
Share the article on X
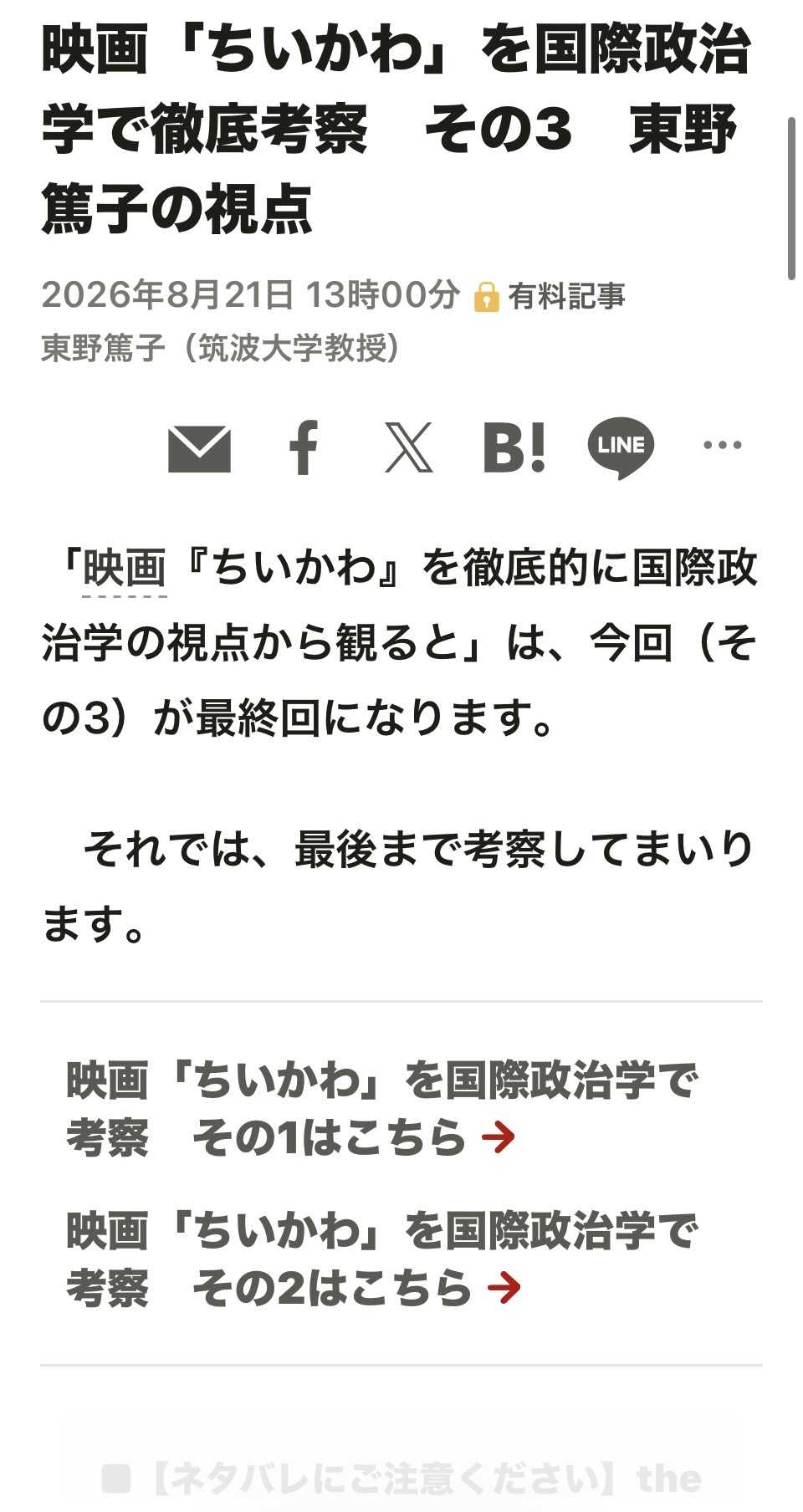click(x=409, y=447)
